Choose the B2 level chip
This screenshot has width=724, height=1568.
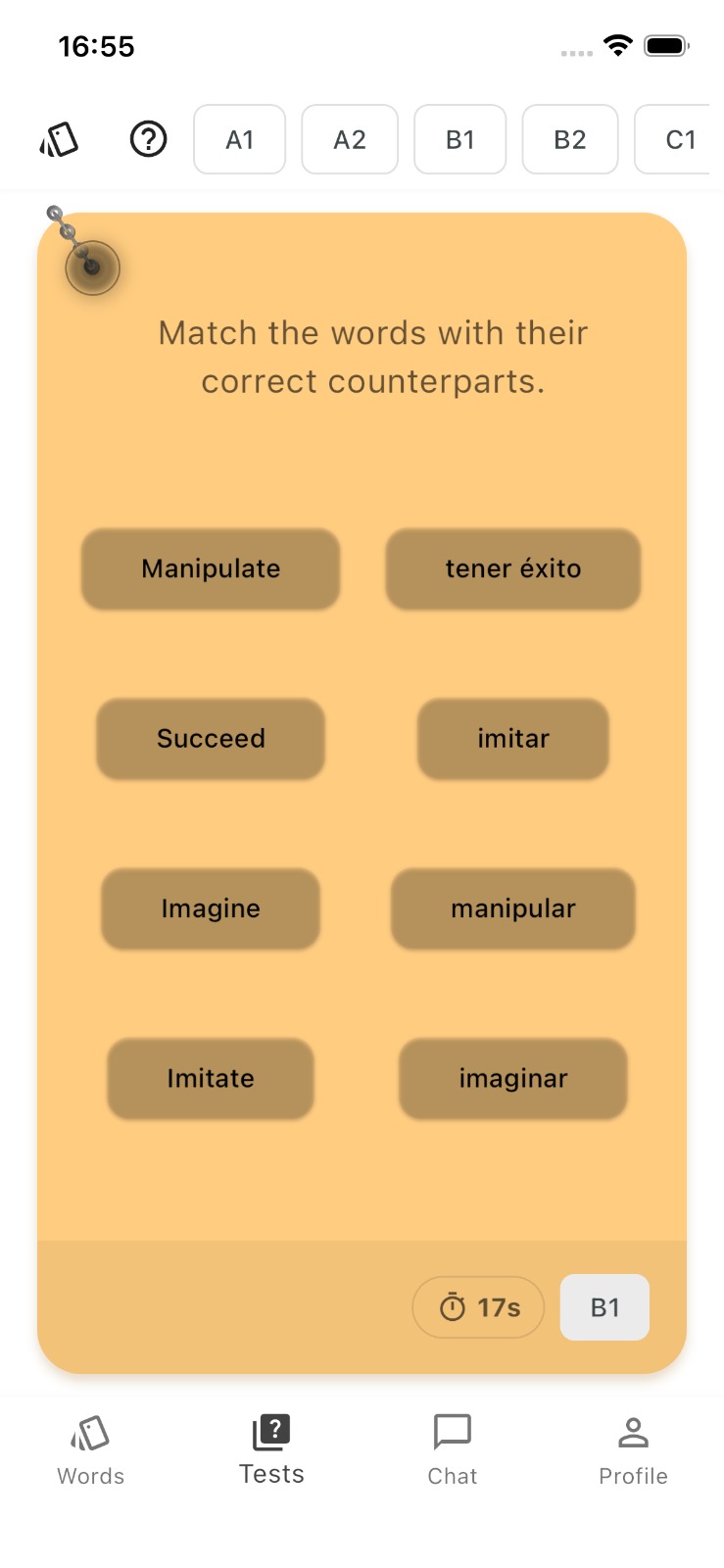[570, 140]
